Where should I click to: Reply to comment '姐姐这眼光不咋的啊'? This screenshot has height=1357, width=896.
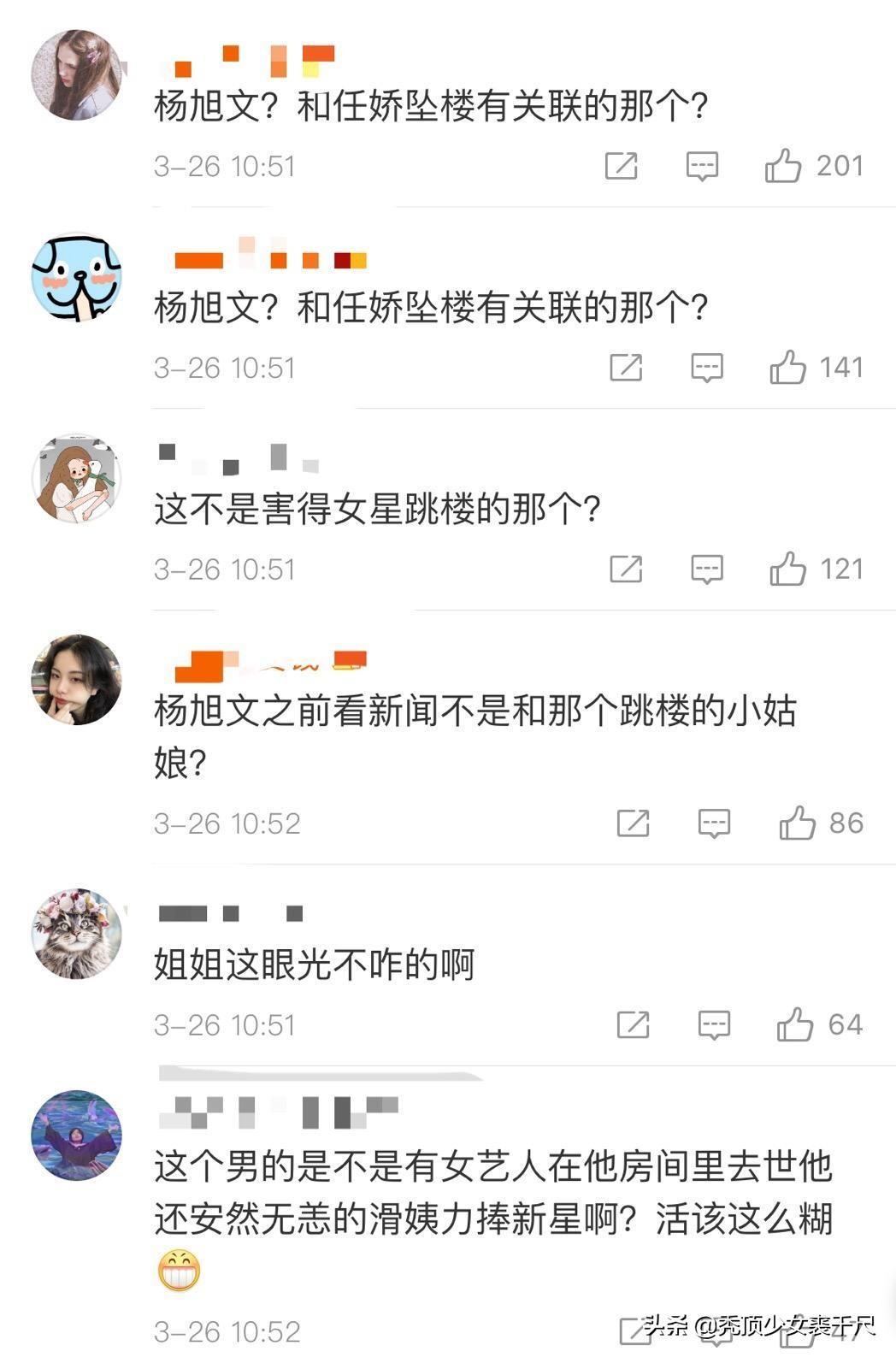(x=714, y=1024)
